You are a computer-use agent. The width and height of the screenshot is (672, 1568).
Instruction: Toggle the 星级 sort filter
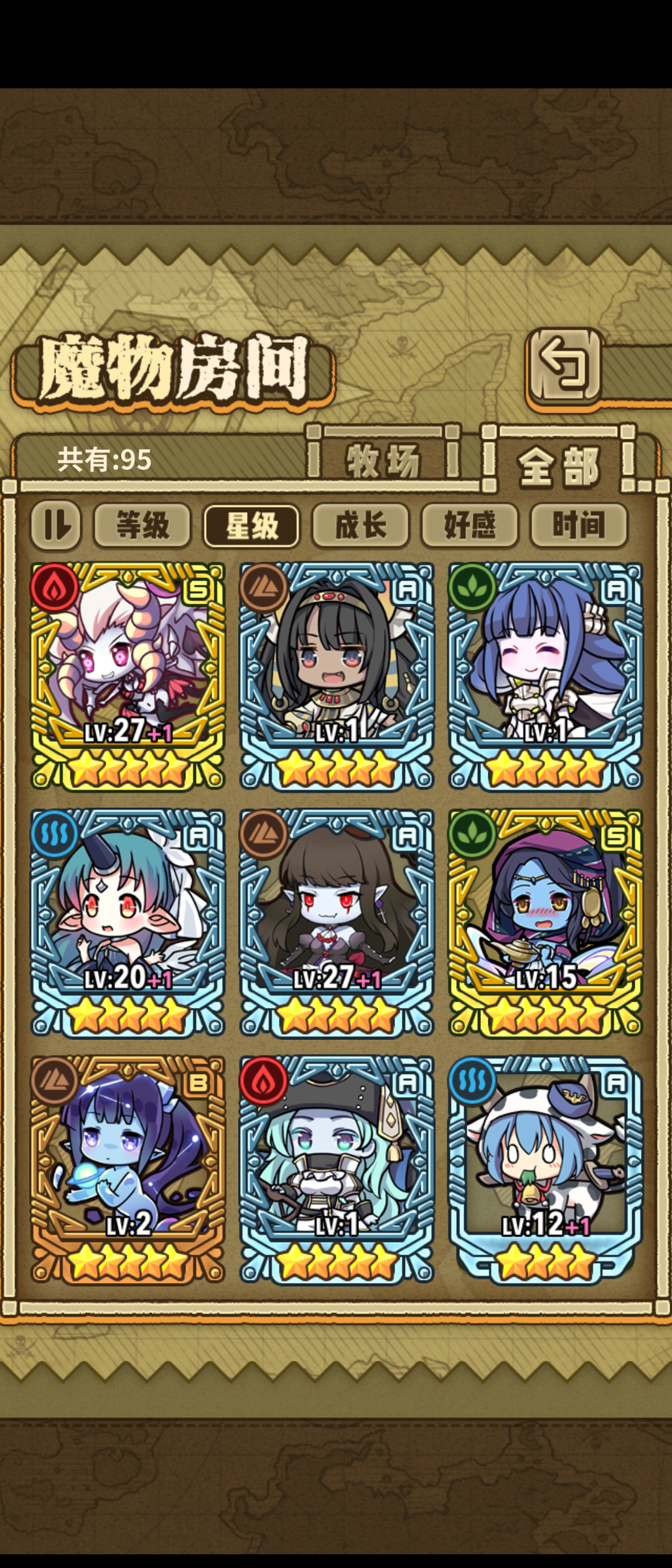tap(253, 525)
